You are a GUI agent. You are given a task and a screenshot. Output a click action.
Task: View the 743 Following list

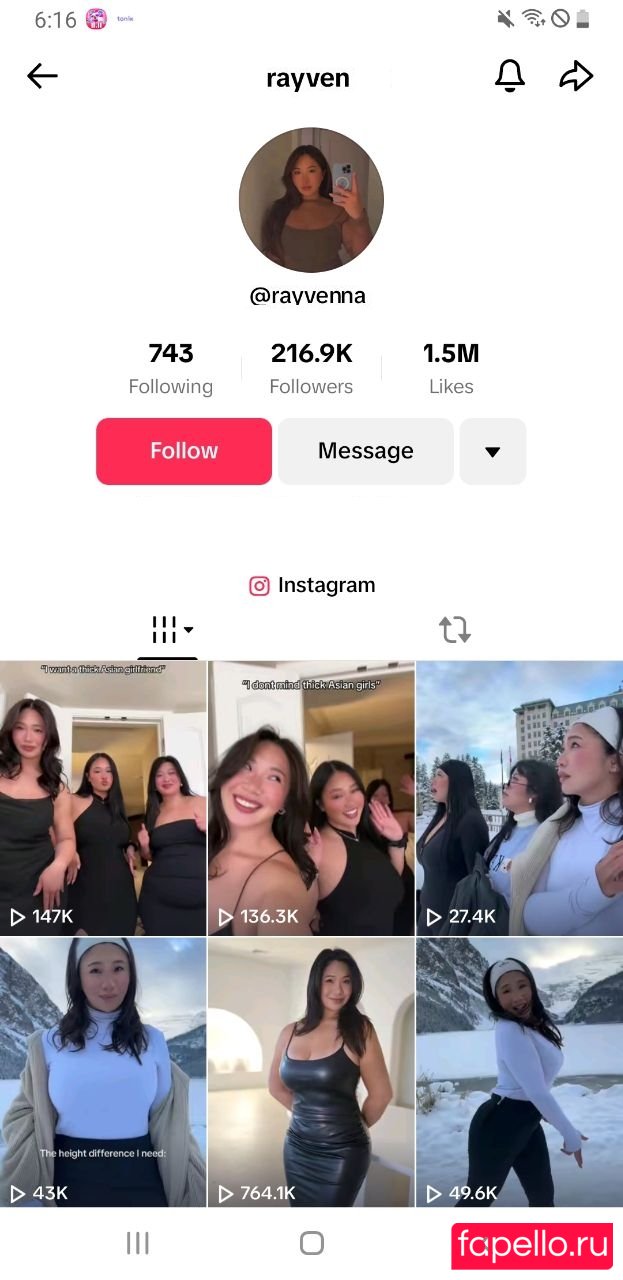(x=170, y=368)
